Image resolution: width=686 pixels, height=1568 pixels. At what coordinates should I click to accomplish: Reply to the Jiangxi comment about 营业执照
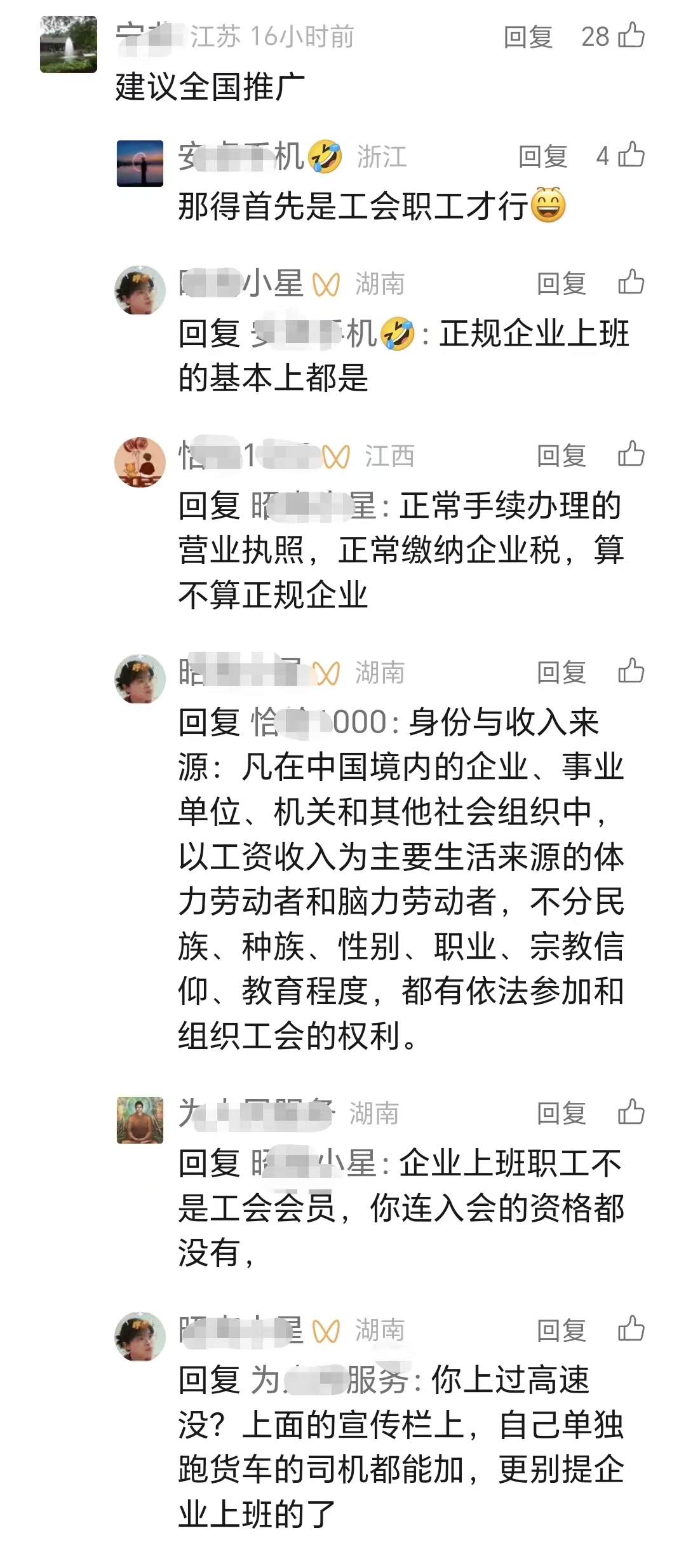[561, 456]
